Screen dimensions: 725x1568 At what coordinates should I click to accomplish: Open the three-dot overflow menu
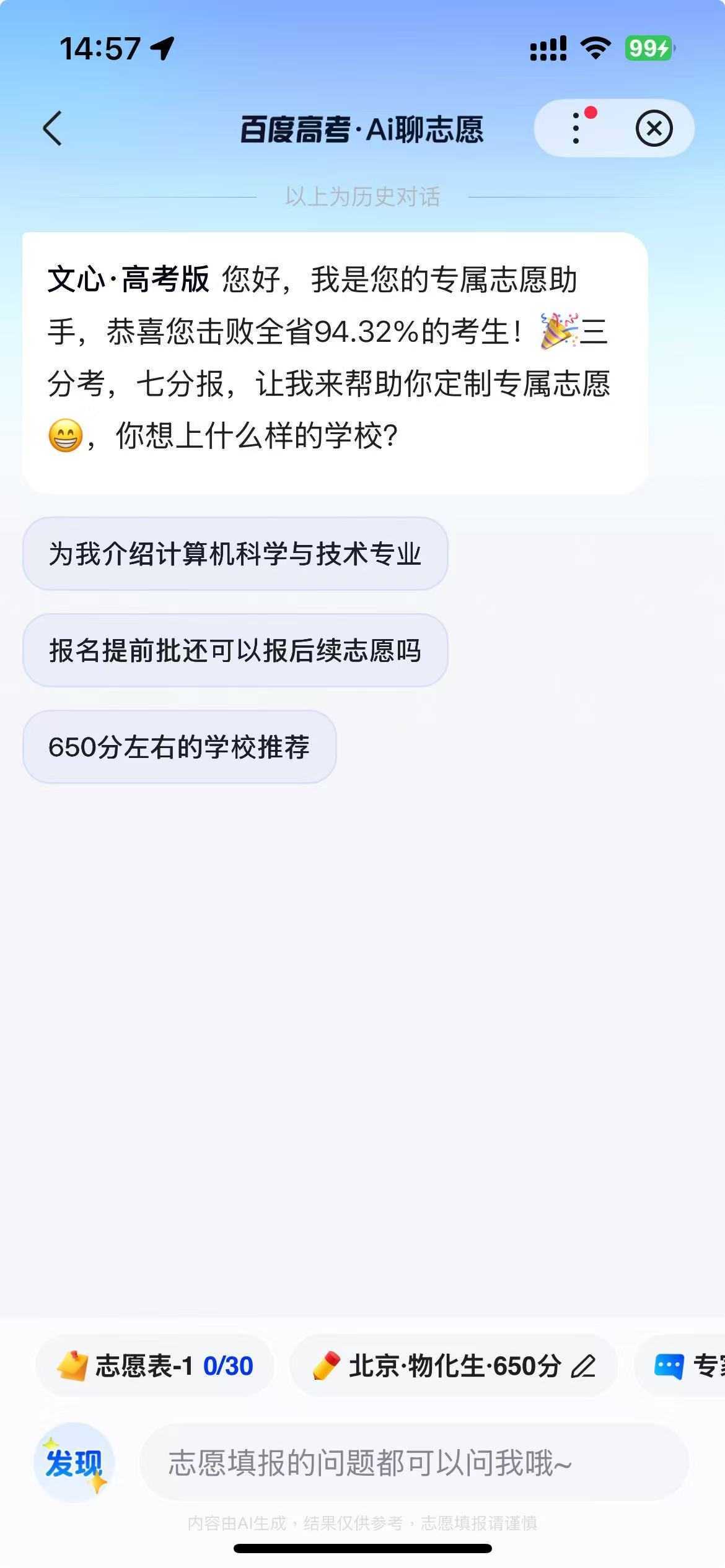(x=577, y=129)
